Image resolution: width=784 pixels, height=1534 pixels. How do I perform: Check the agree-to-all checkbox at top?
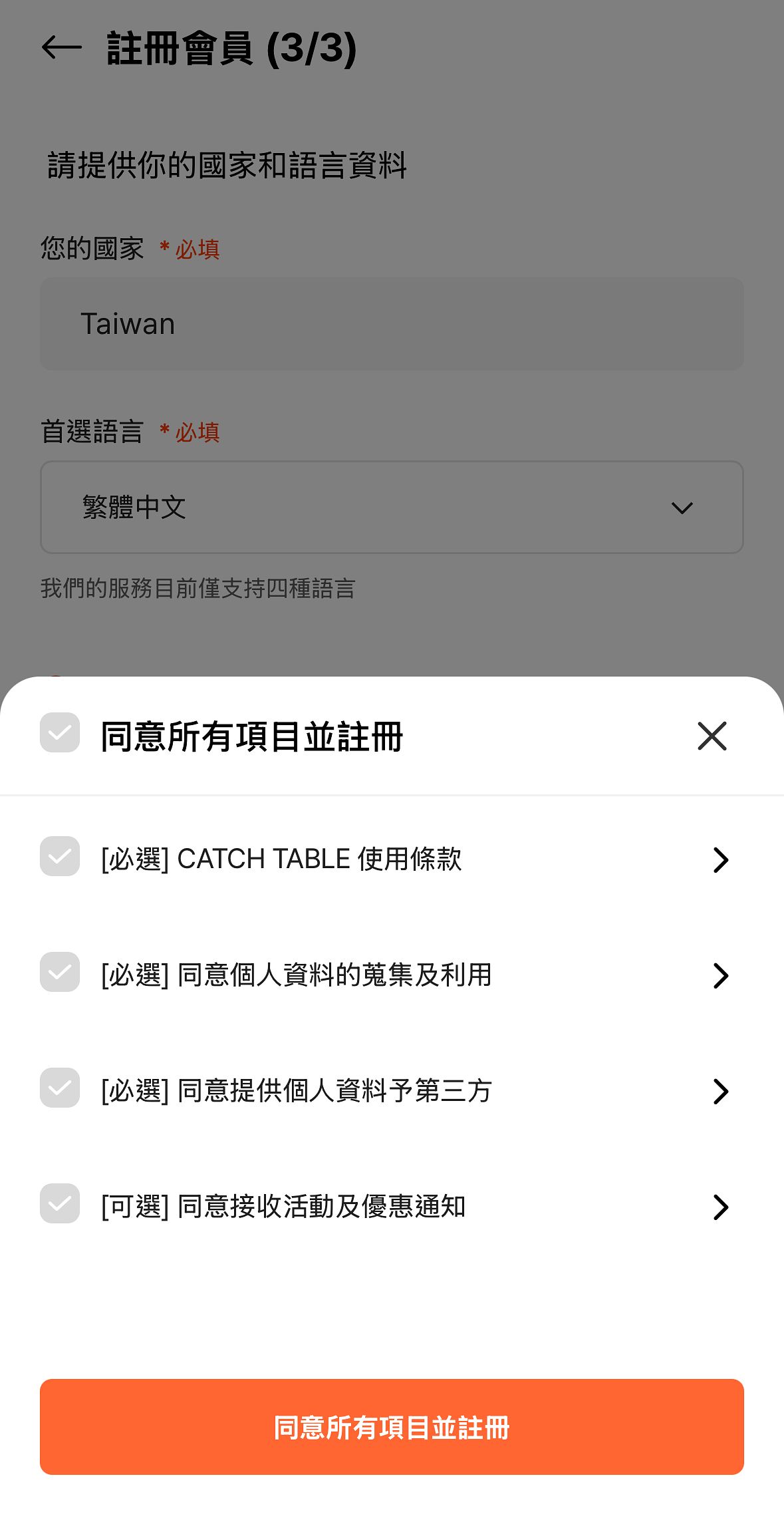[x=60, y=732]
